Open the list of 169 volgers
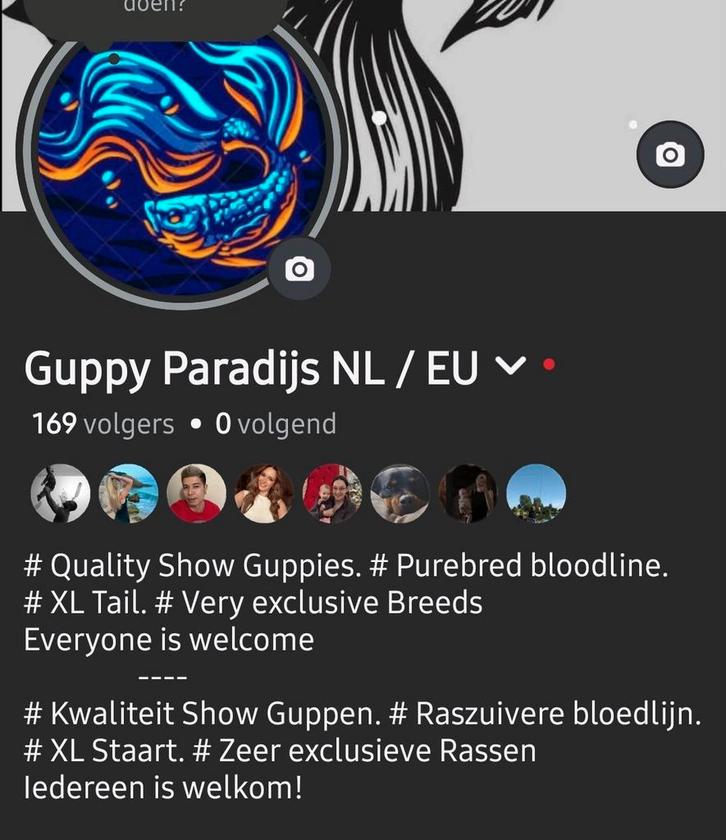 (103, 424)
